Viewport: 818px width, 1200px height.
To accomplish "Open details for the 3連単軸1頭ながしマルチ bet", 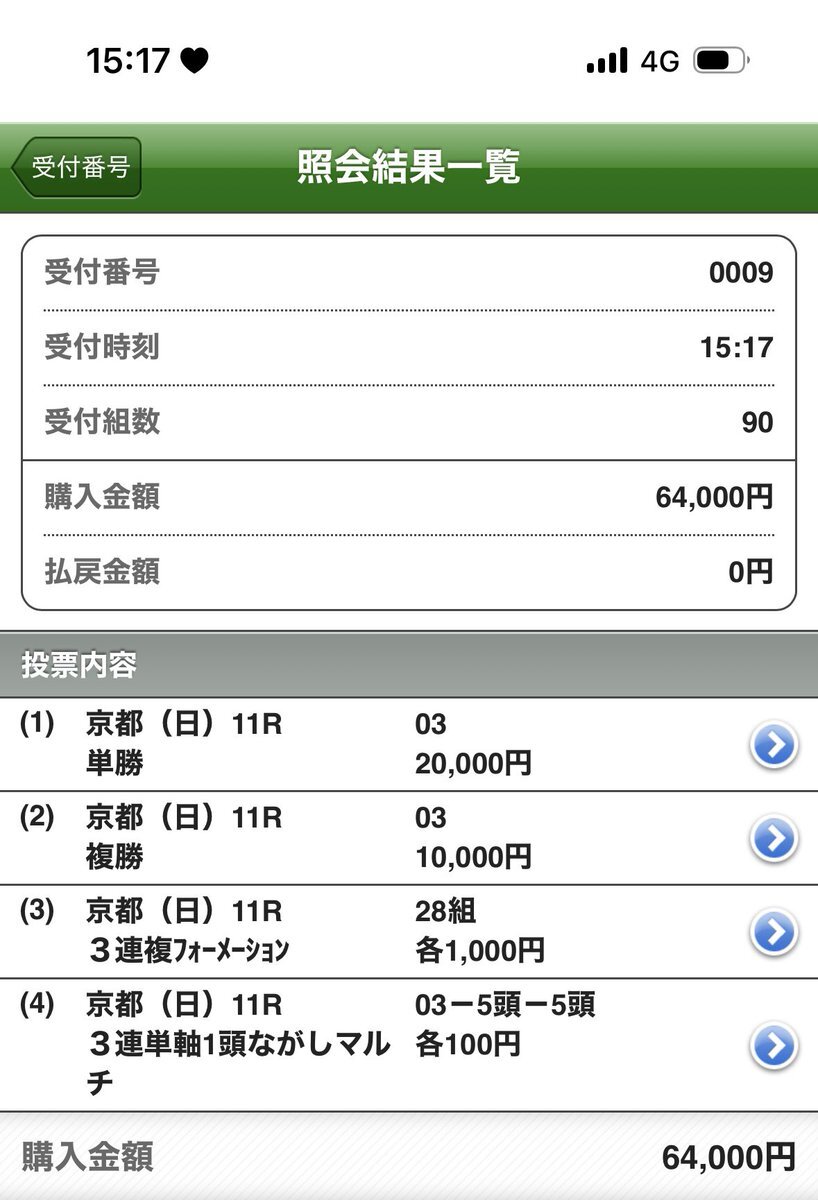I will (x=772, y=1045).
